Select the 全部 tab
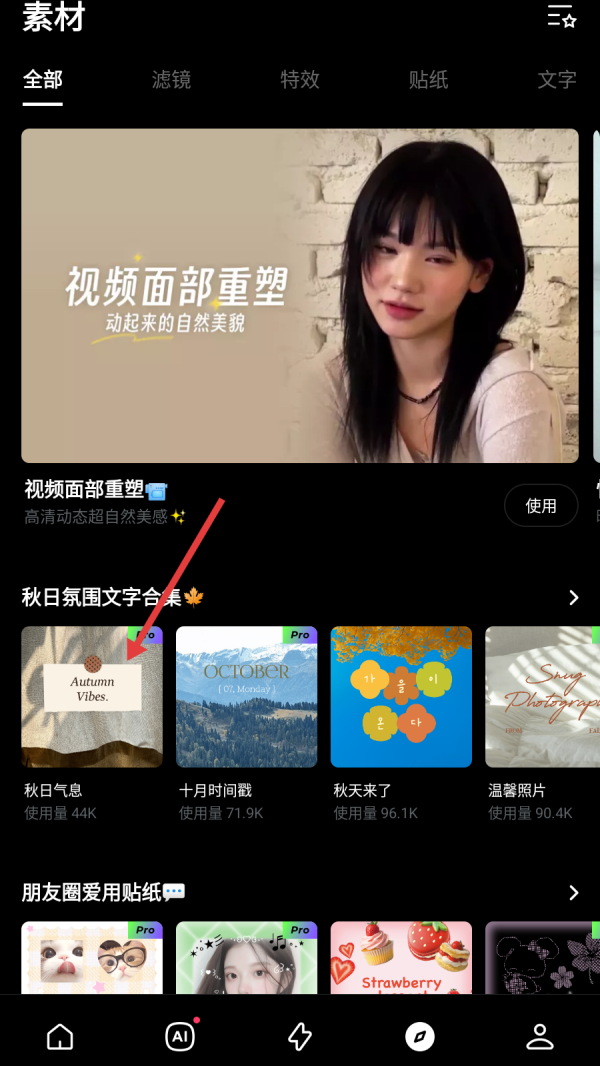600x1066 pixels. (x=43, y=80)
